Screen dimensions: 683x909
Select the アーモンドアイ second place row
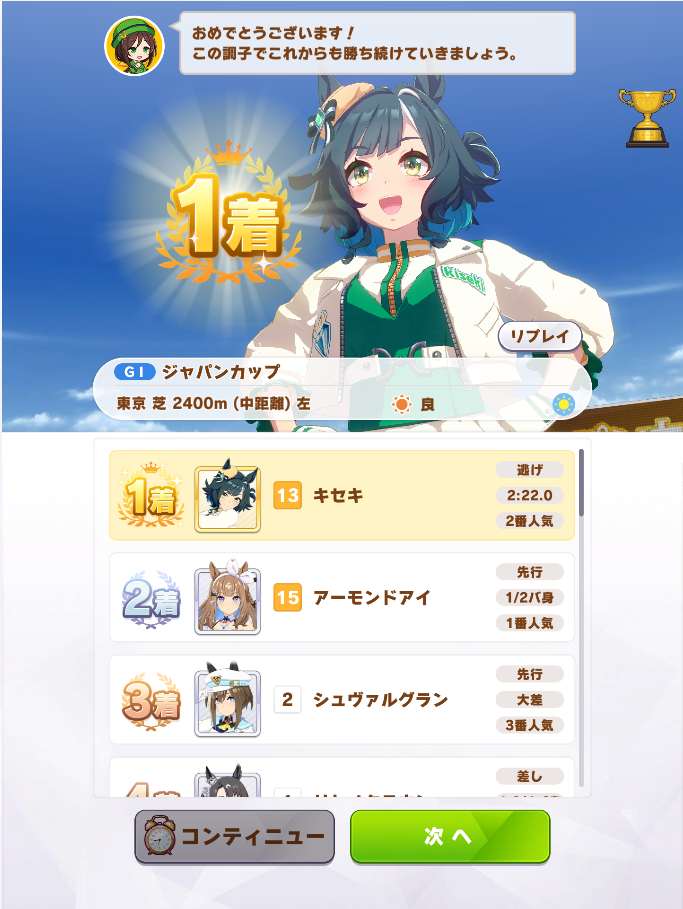pyautogui.click(x=342, y=598)
